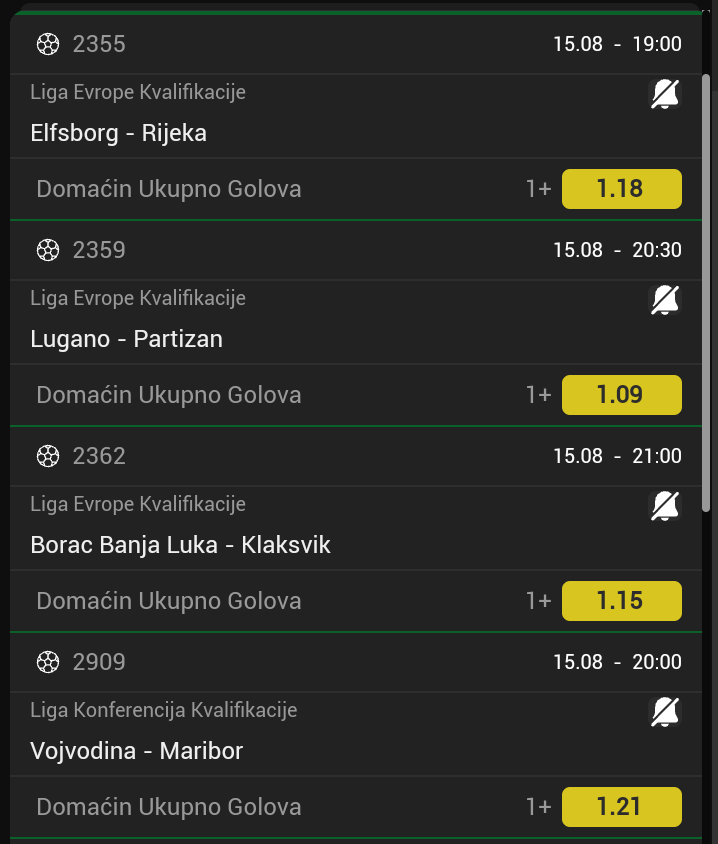Pick the 1.09 odds for Lugano - Partizan

(621, 395)
